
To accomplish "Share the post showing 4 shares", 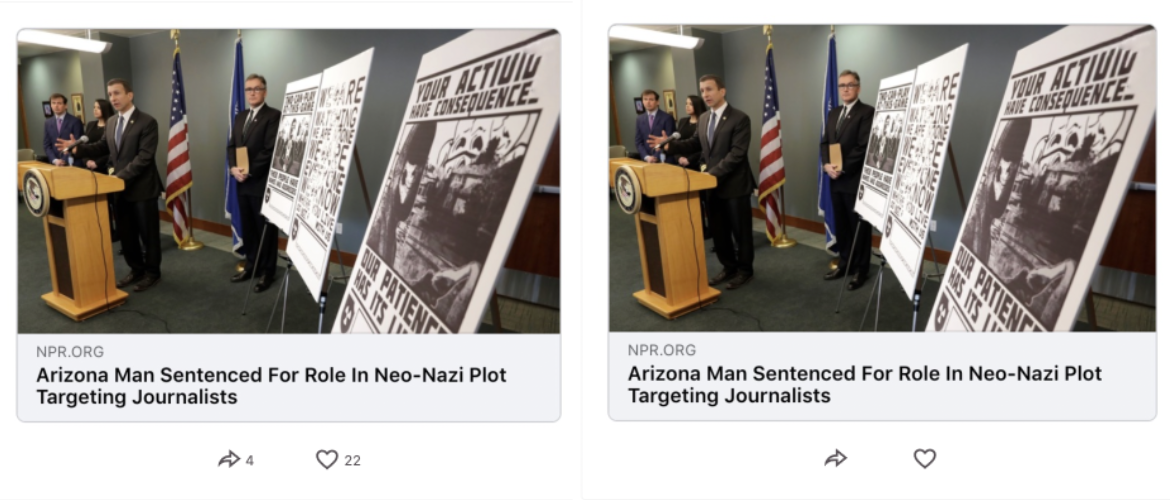I will point(229,460).
